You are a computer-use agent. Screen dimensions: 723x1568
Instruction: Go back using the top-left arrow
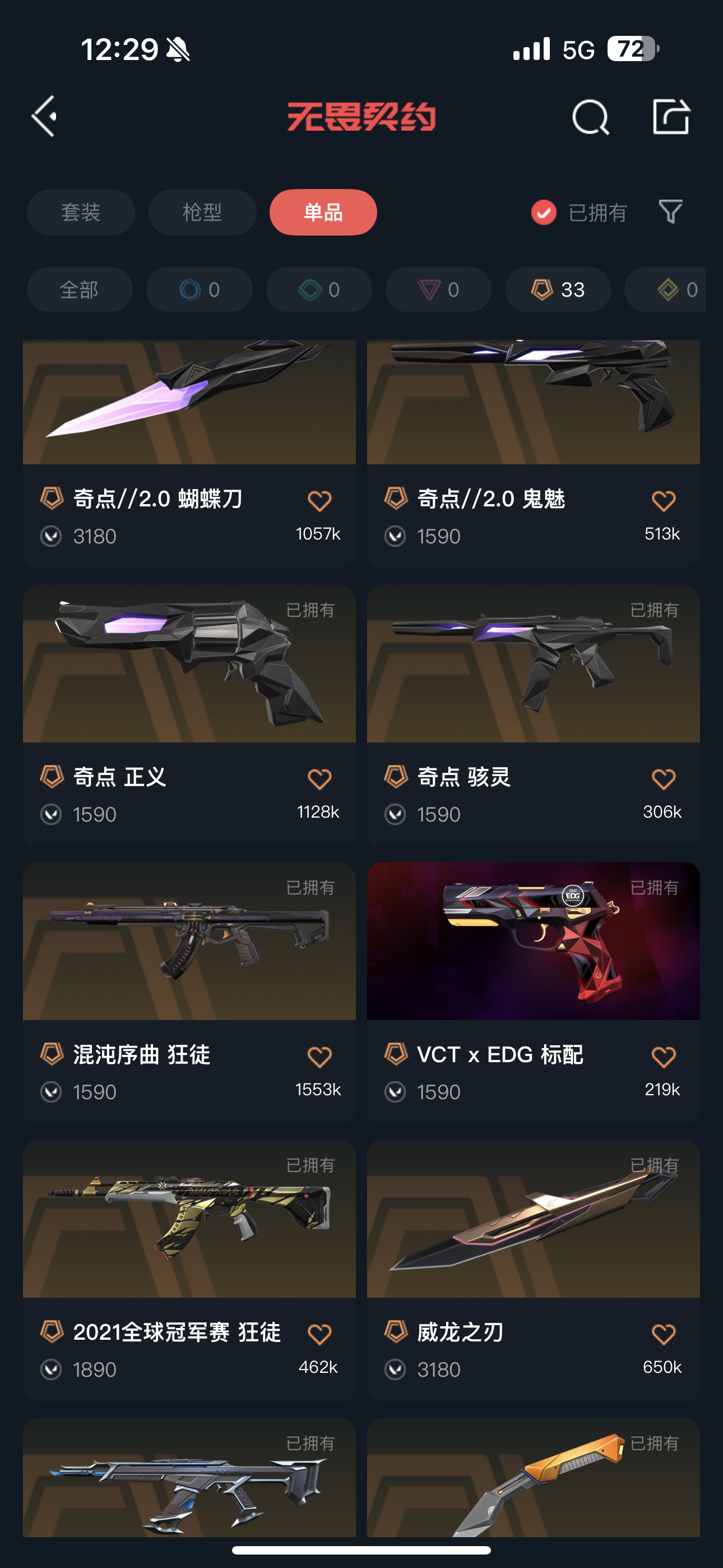point(44,116)
